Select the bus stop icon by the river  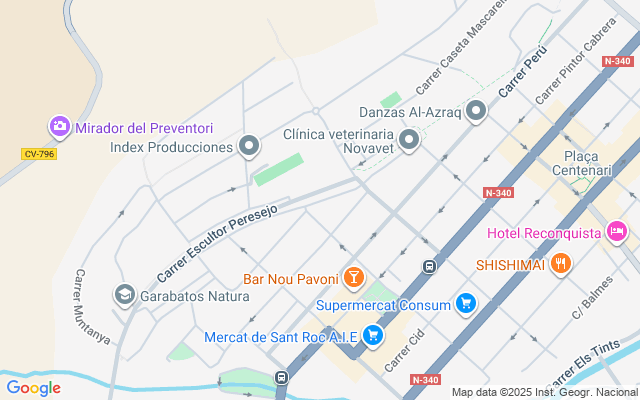[281, 377]
